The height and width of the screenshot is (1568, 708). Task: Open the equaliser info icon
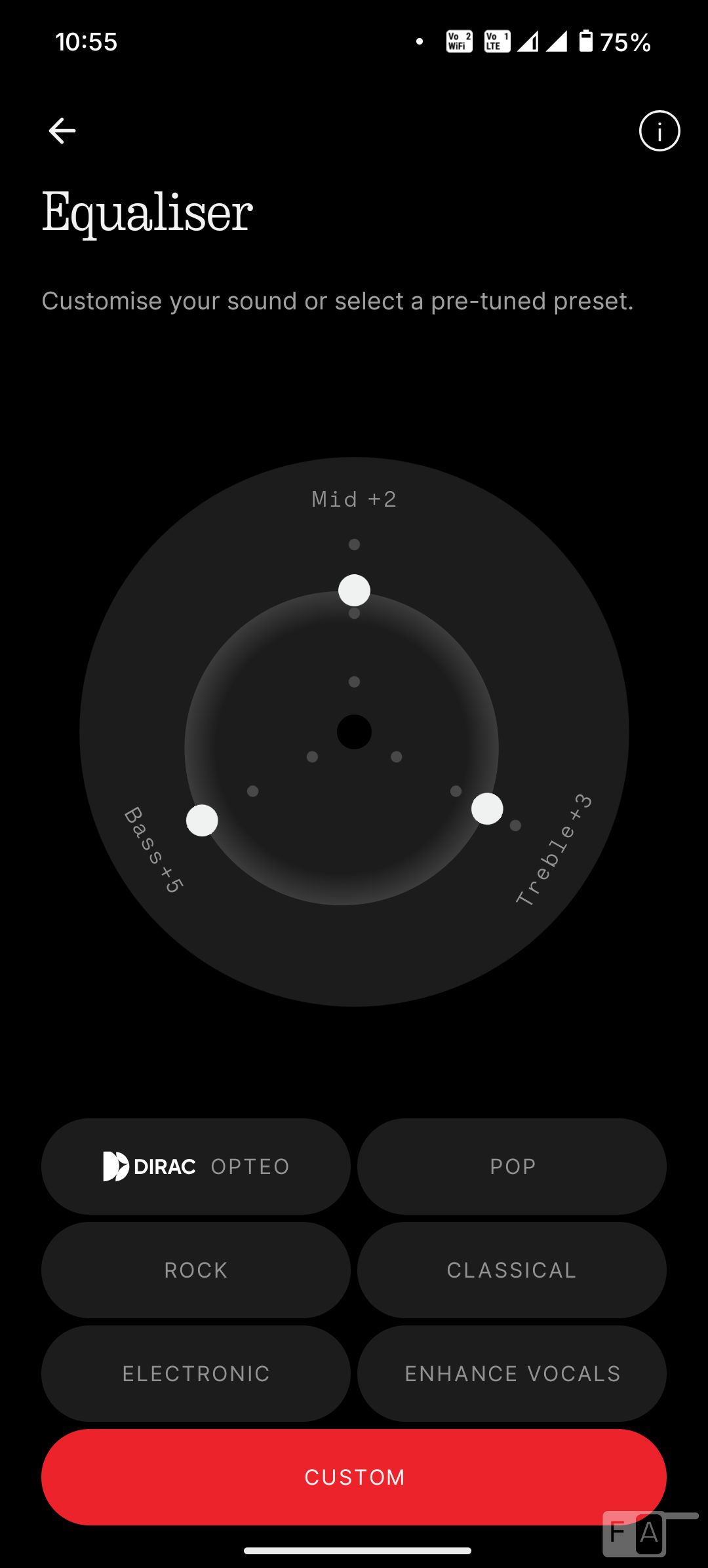point(659,130)
